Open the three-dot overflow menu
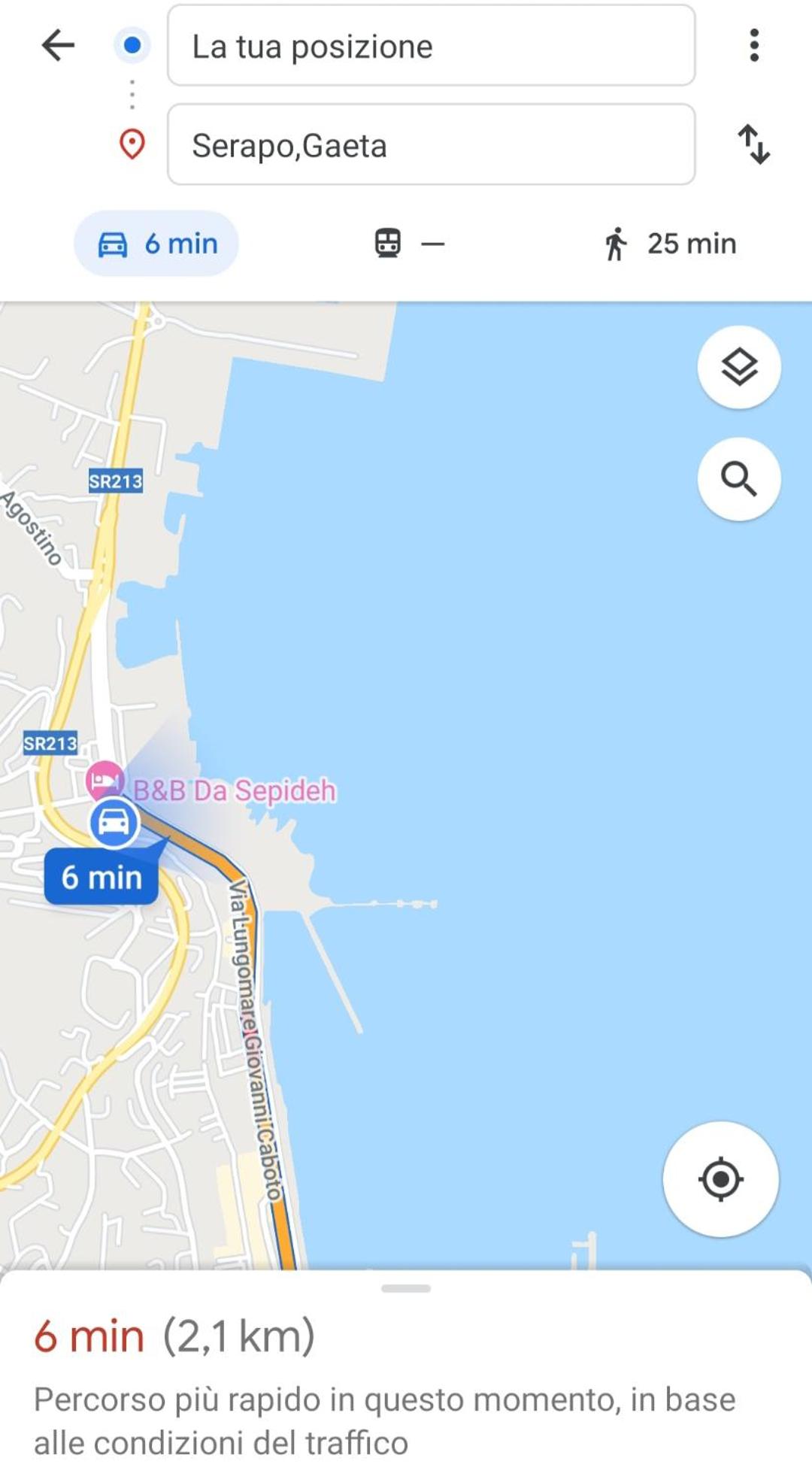Screen dimensions: 812x1480 754,46
